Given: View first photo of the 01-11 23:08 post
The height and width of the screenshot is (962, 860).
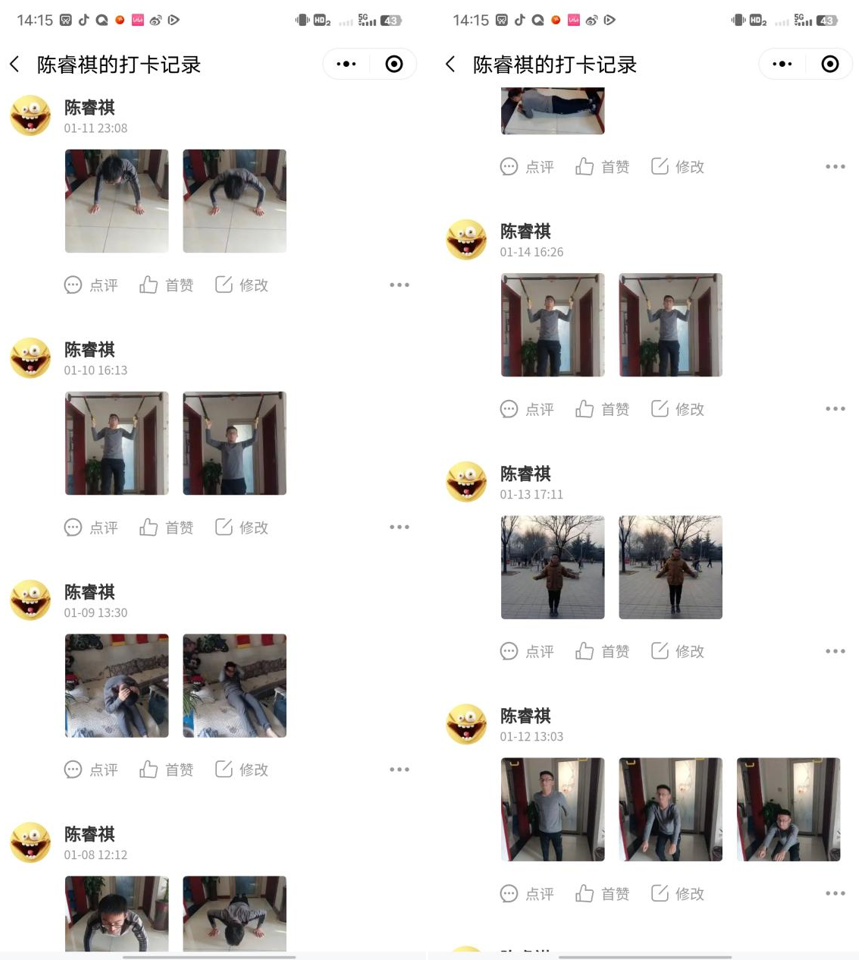Looking at the screenshot, I should point(117,201).
